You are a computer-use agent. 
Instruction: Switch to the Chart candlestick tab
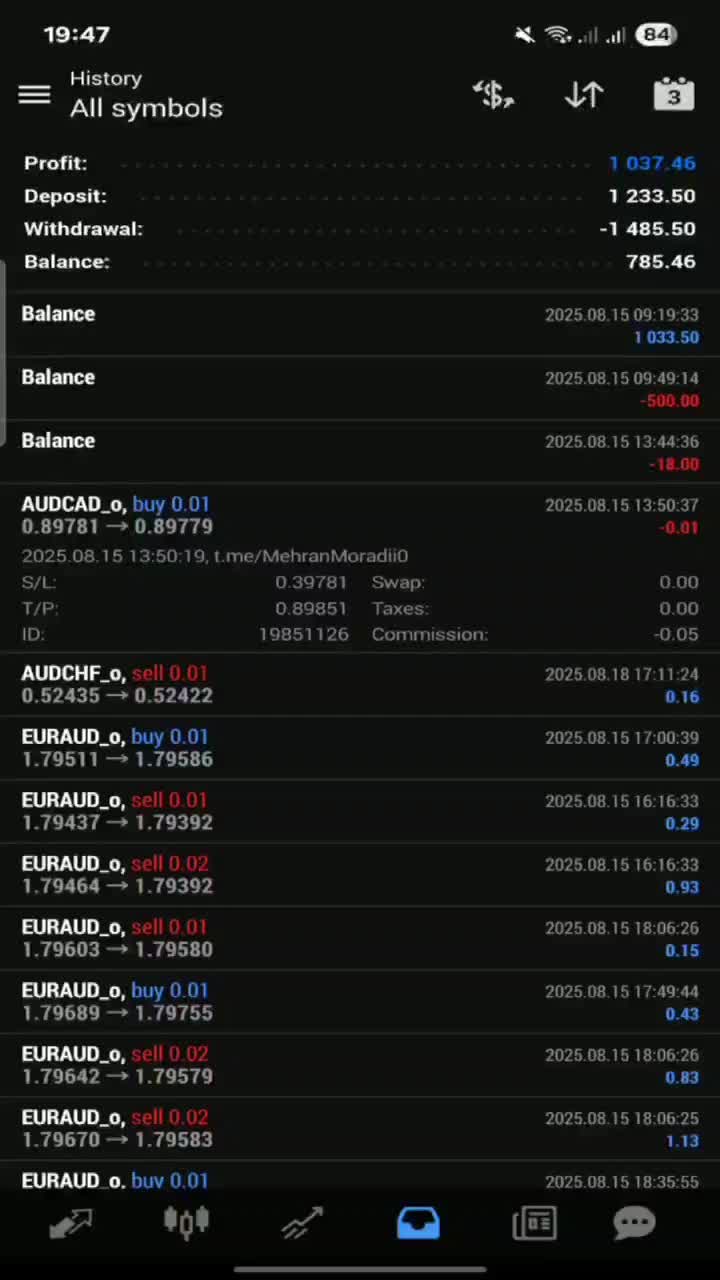tap(186, 1222)
